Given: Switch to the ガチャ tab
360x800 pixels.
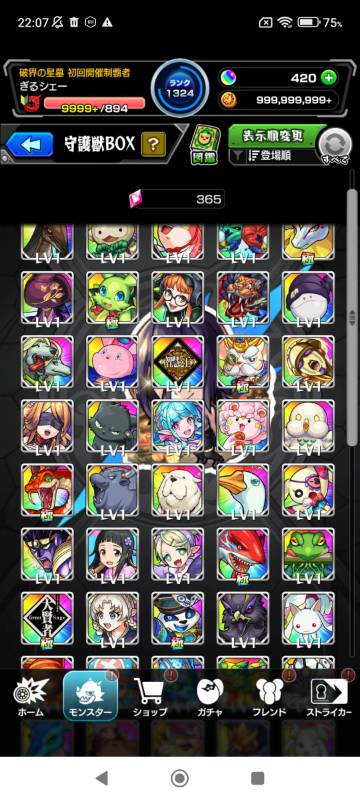Looking at the screenshot, I should [210, 698].
